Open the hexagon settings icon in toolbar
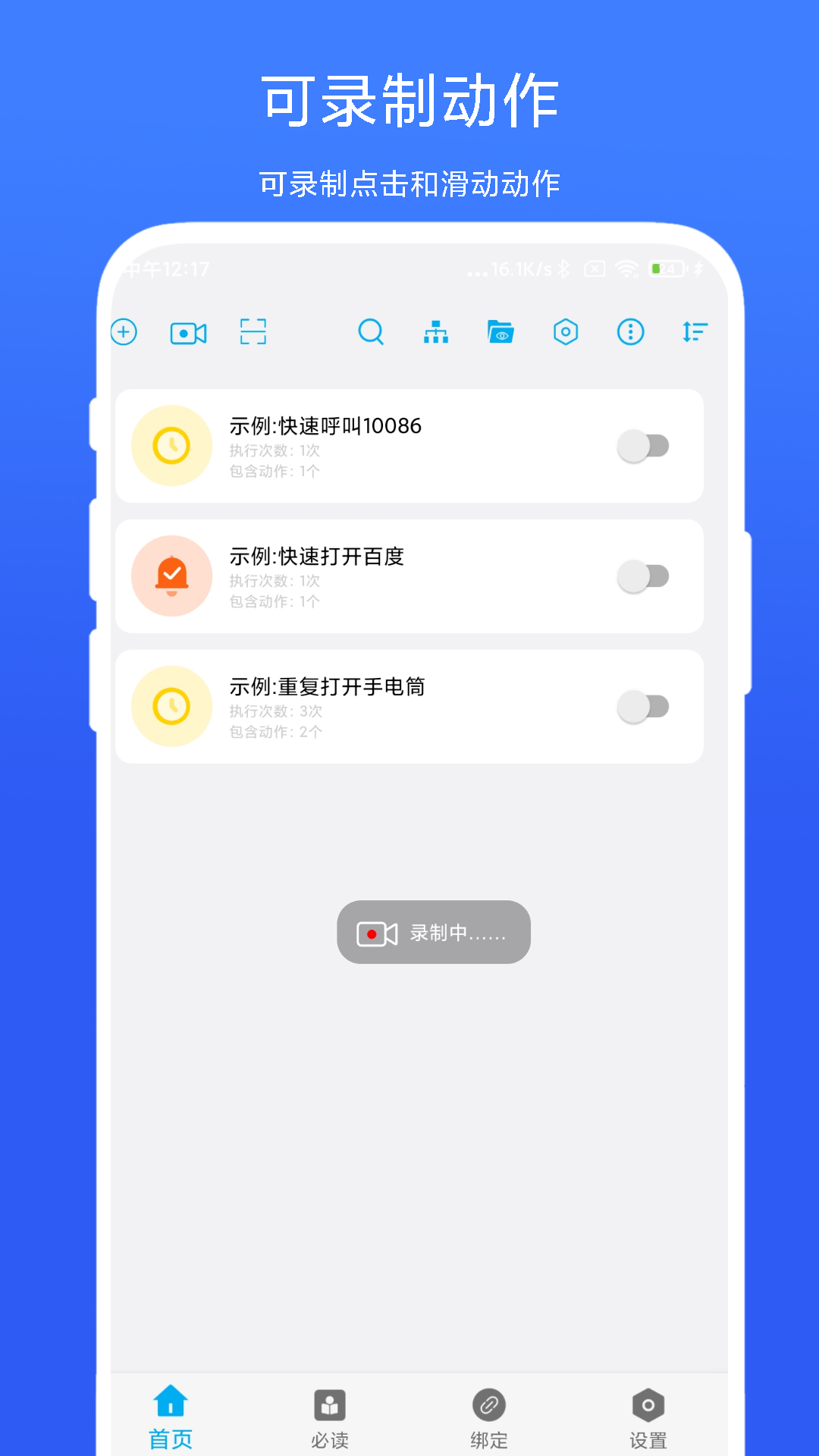The image size is (819, 1456). coord(564,332)
